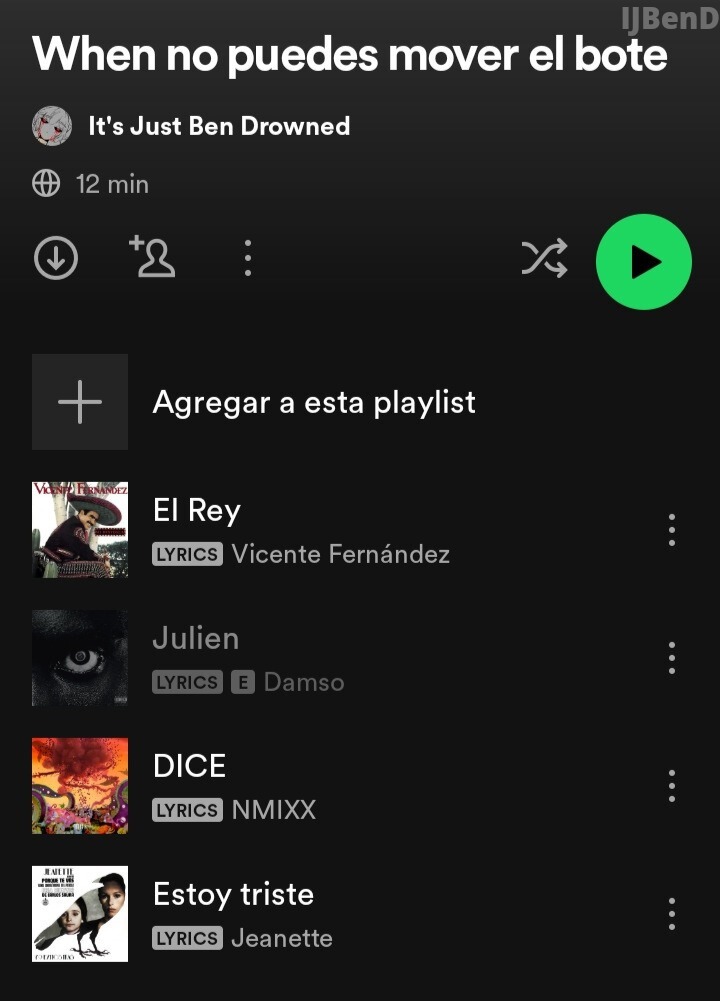Enable shuffle playback
The image size is (720, 1001).
544,258
